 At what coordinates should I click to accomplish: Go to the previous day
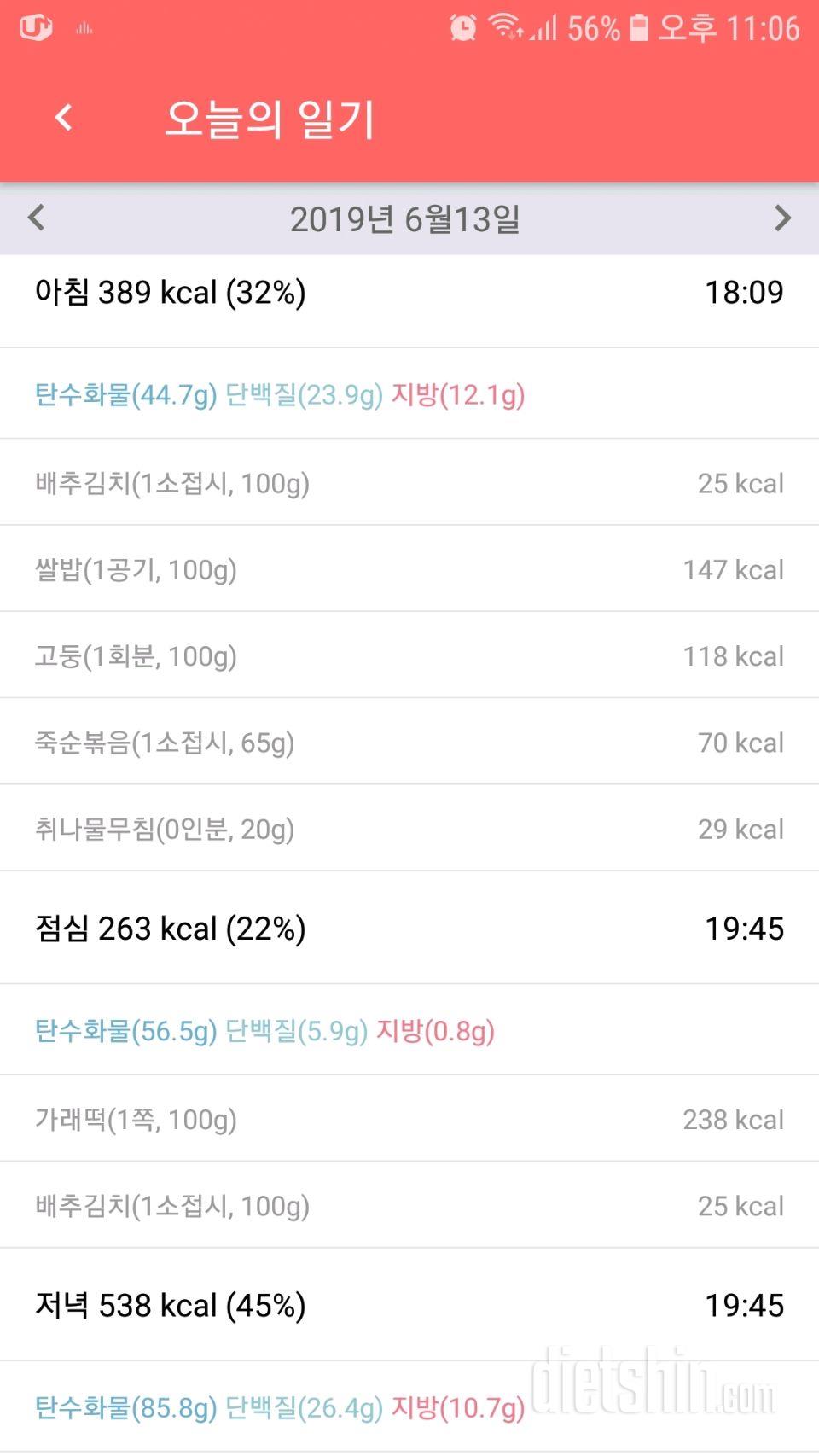pos(36,218)
